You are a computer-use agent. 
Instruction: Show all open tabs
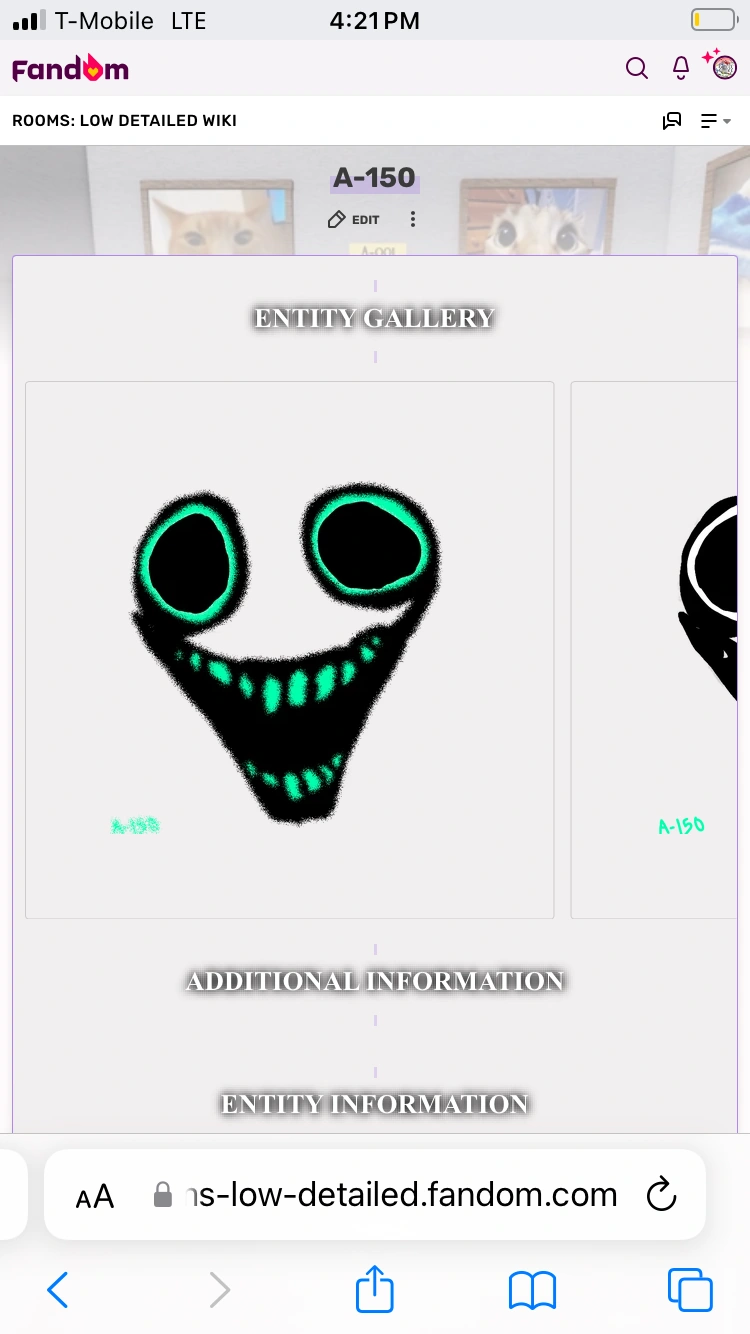point(690,1290)
